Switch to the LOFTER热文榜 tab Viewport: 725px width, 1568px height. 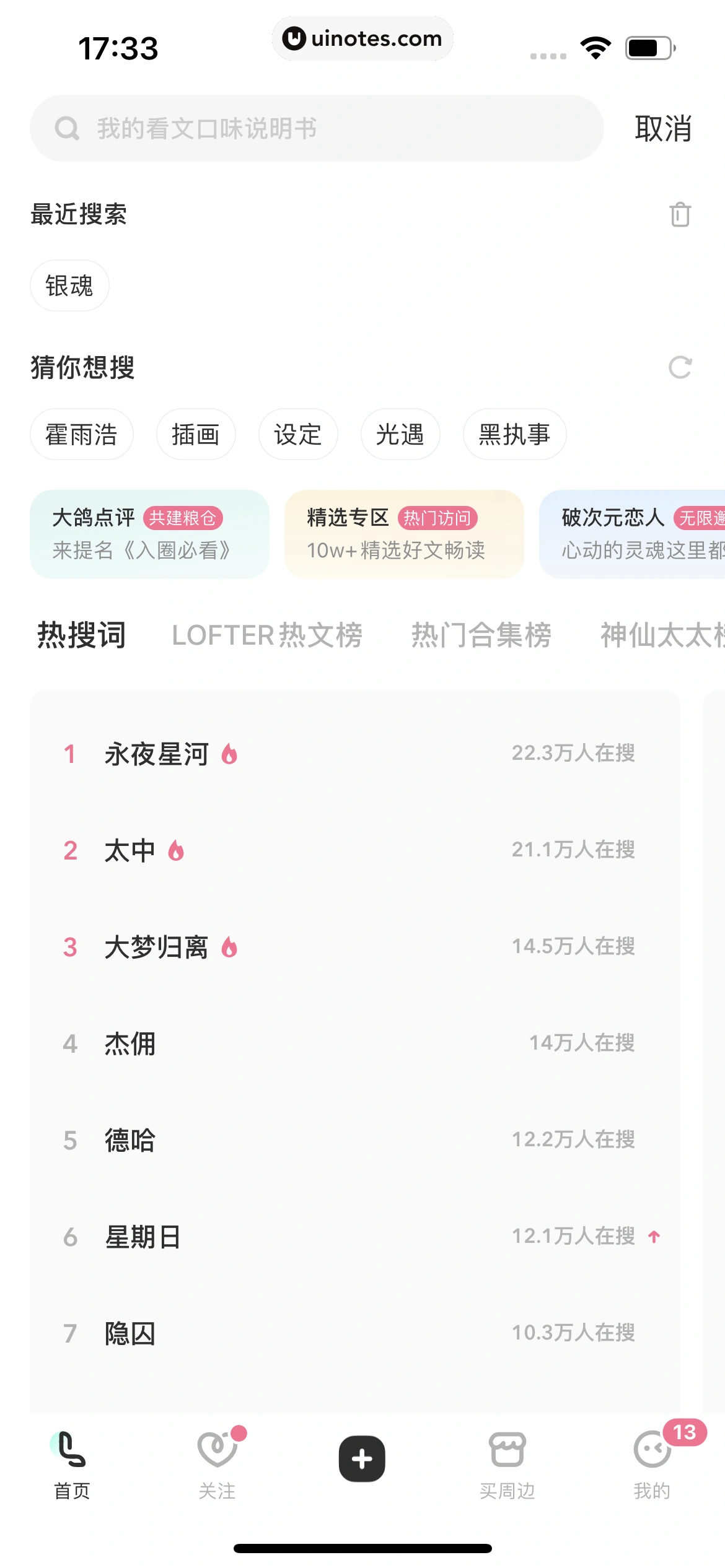[x=267, y=635]
